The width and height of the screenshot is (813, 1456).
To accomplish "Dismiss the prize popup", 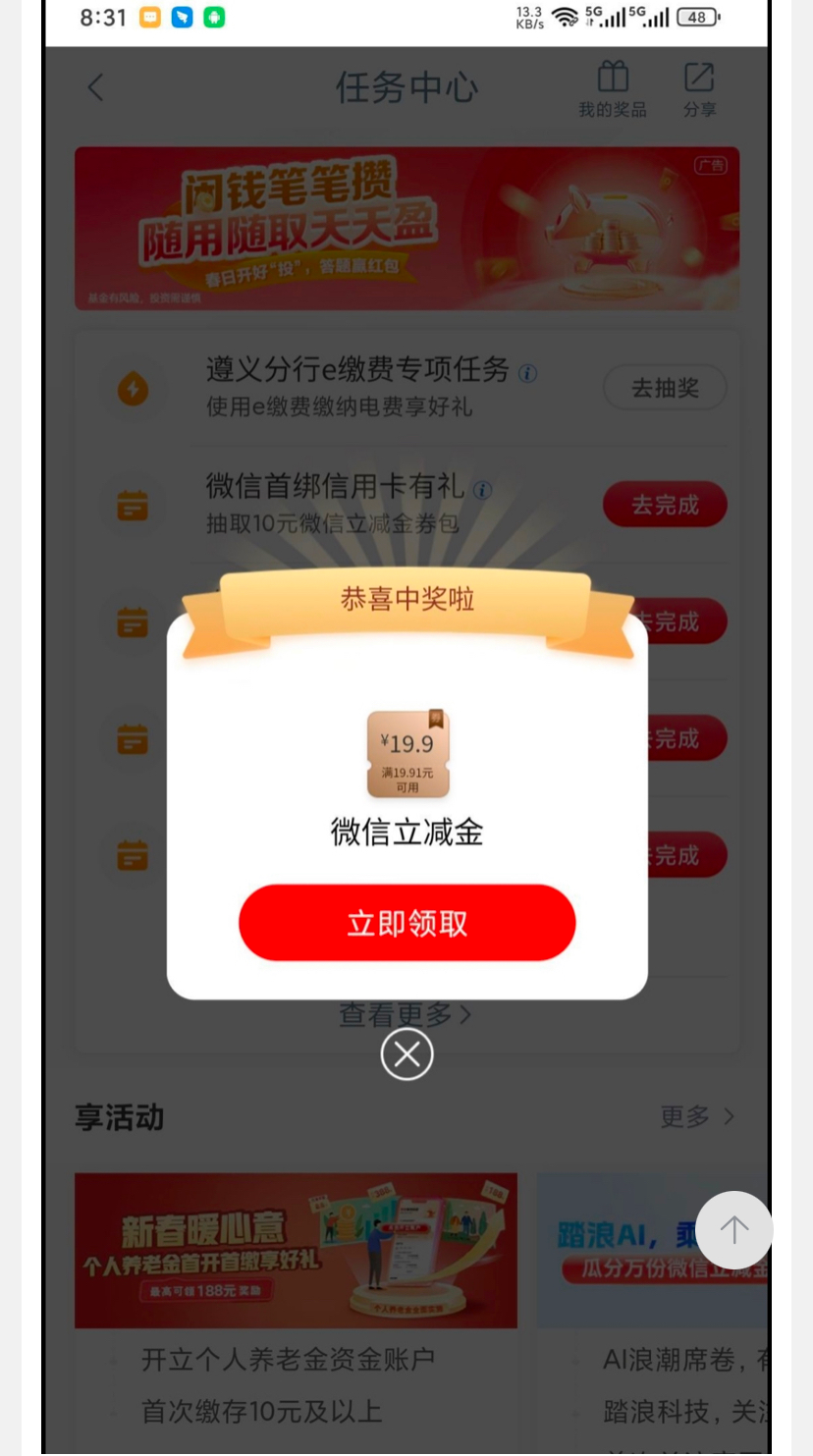I will click(406, 1055).
